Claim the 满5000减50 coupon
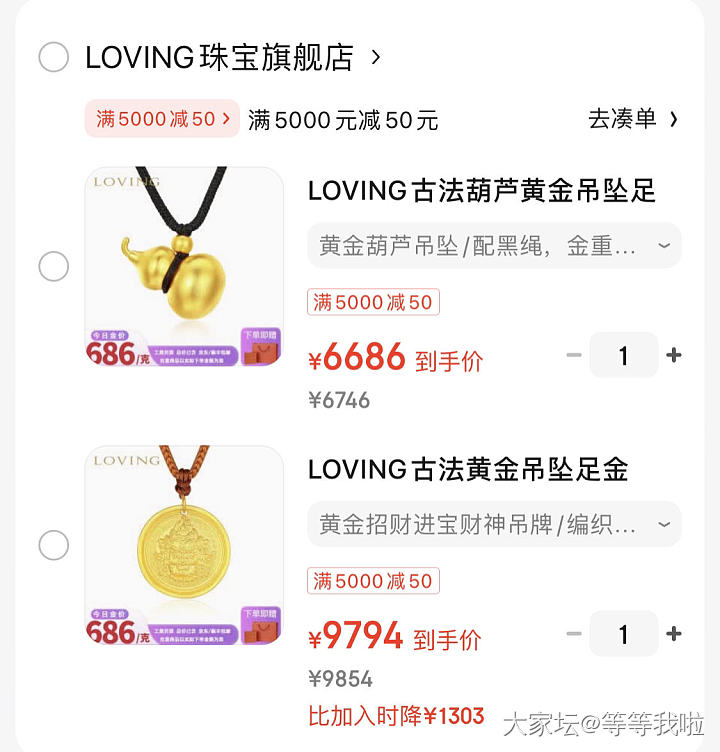The height and width of the screenshot is (752, 720). (x=162, y=119)
